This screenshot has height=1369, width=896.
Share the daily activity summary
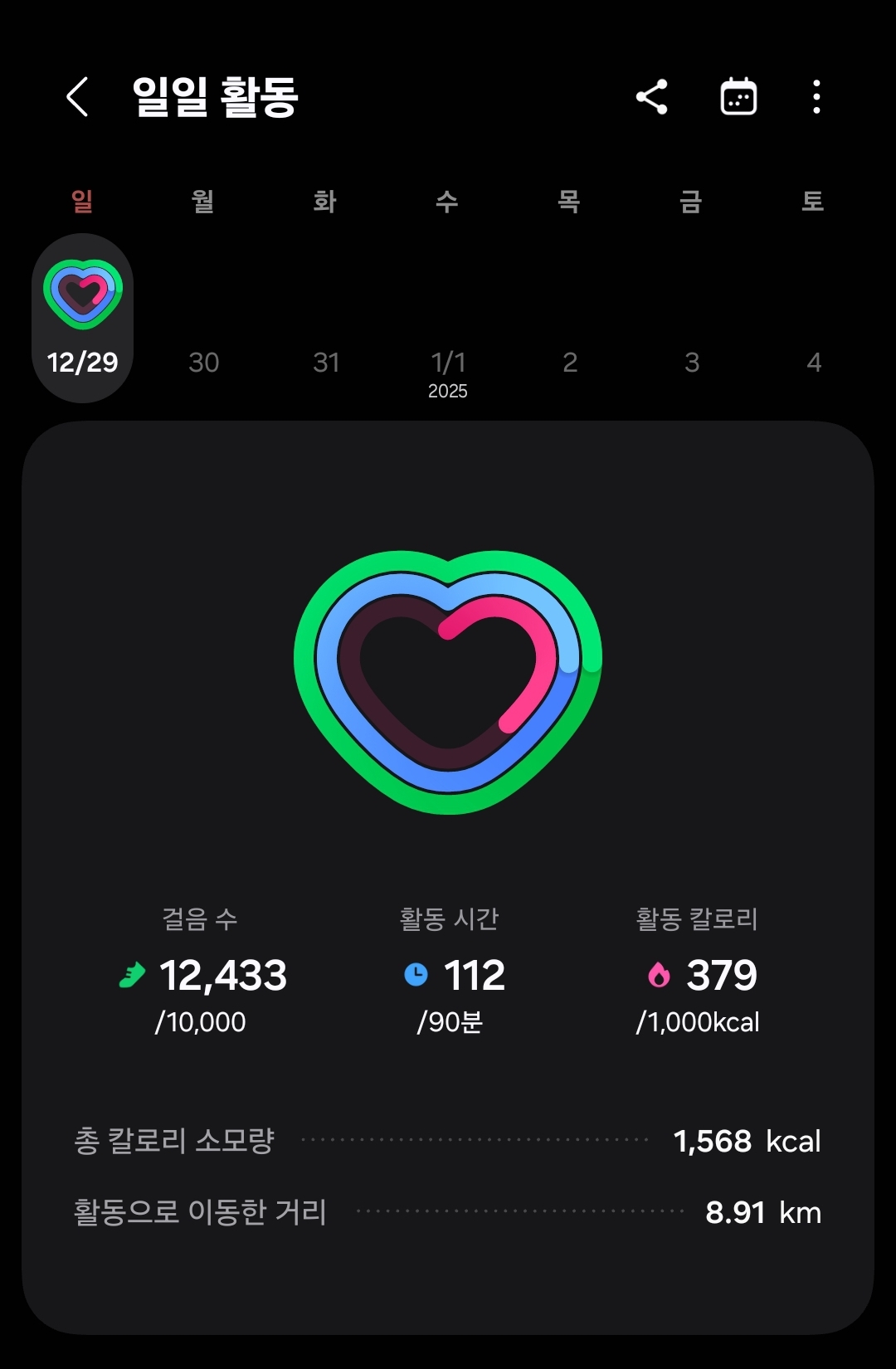(652, 97)
